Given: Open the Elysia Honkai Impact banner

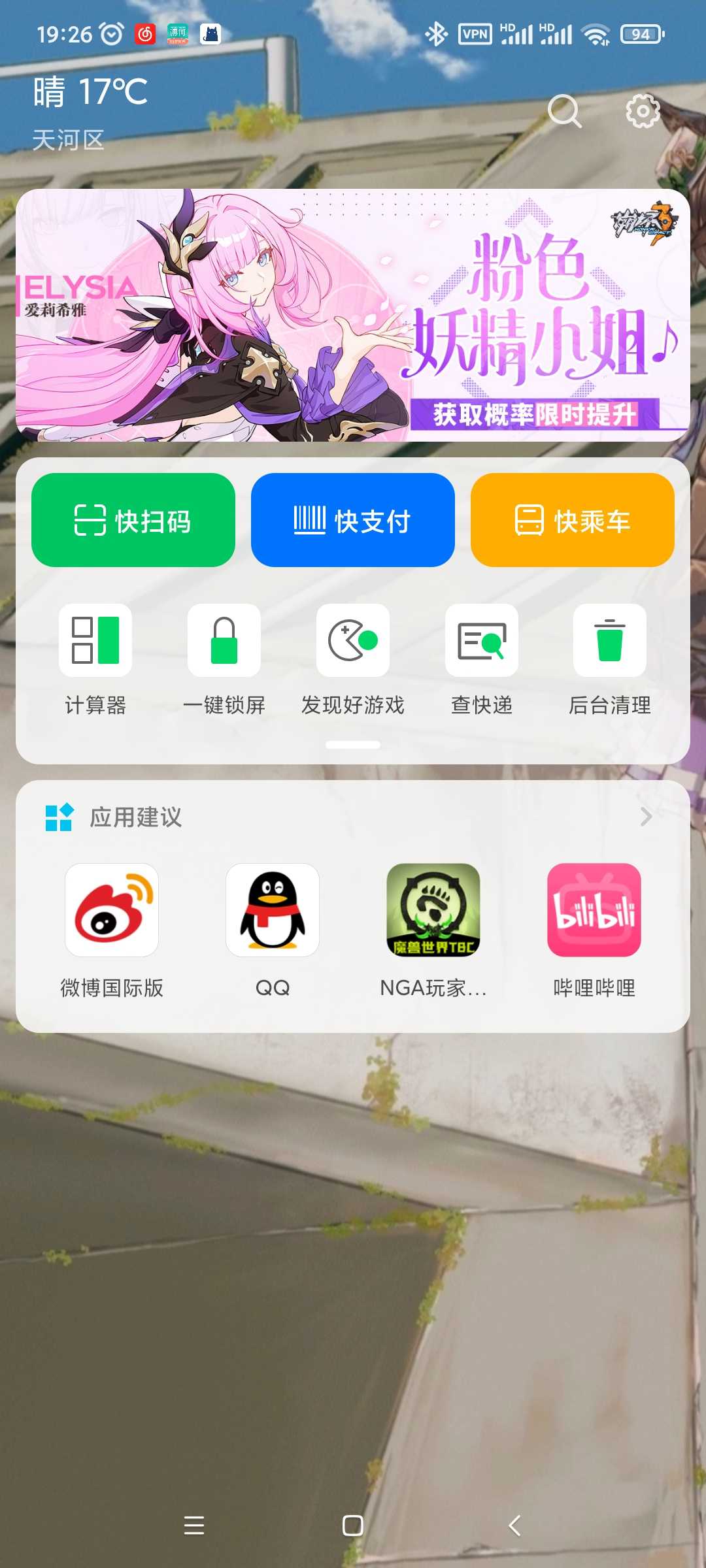Looking at the screenshot, I should (353, 315).
